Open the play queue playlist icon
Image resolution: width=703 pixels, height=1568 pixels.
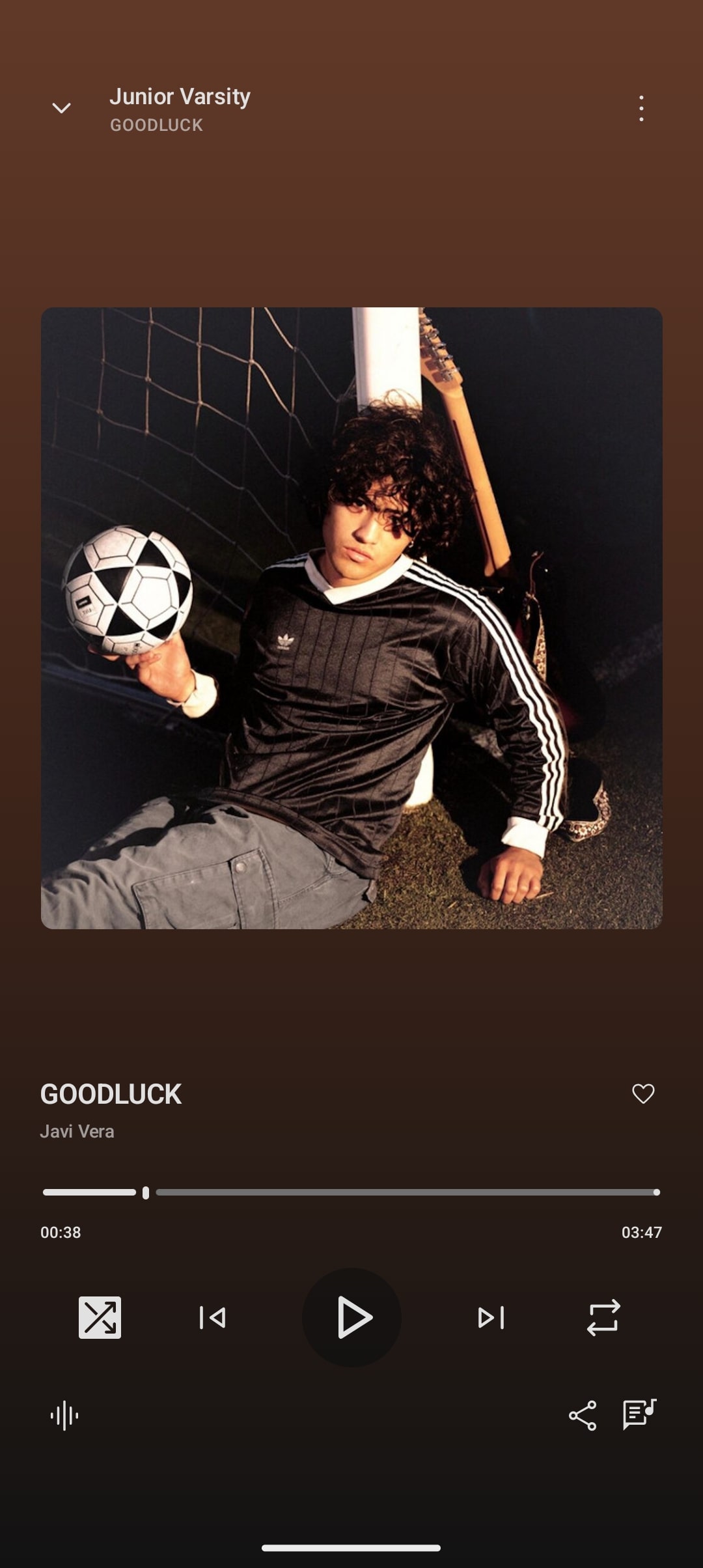click(x=639, y=1414)
